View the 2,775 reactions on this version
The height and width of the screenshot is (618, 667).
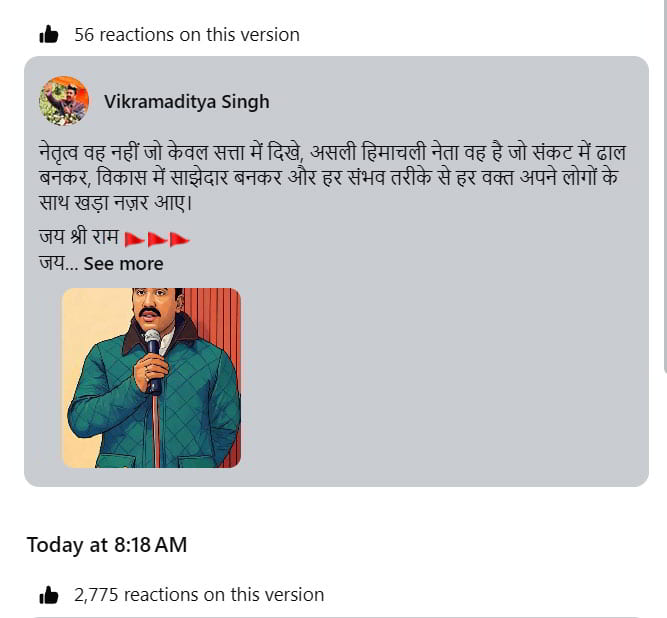(x=198, y=595)
